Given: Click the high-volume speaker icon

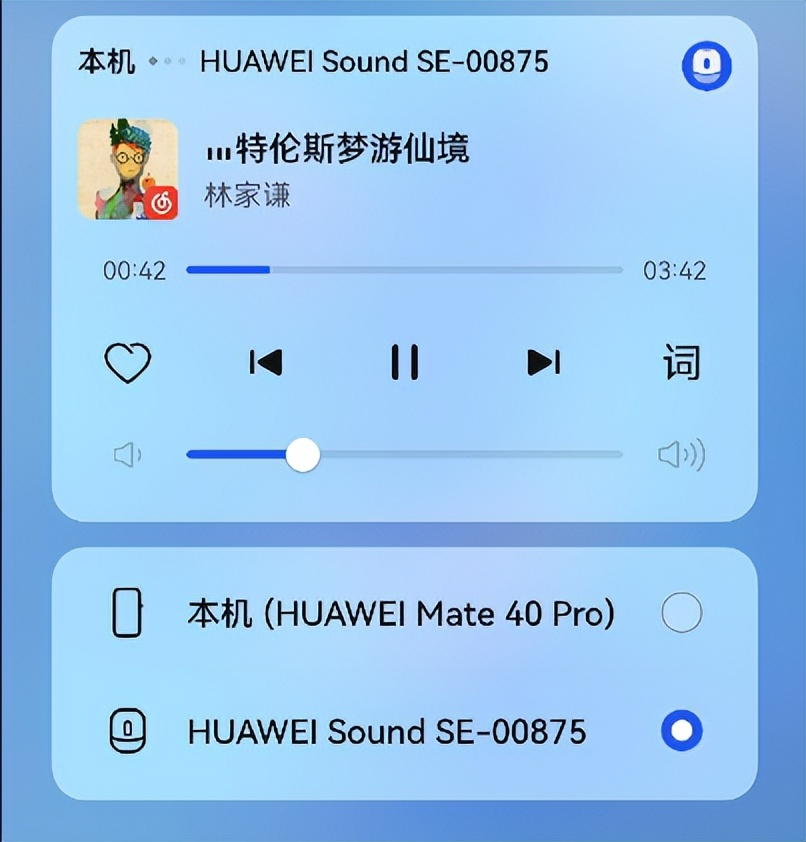Looking at the screenshot, I should coord(681,455).
